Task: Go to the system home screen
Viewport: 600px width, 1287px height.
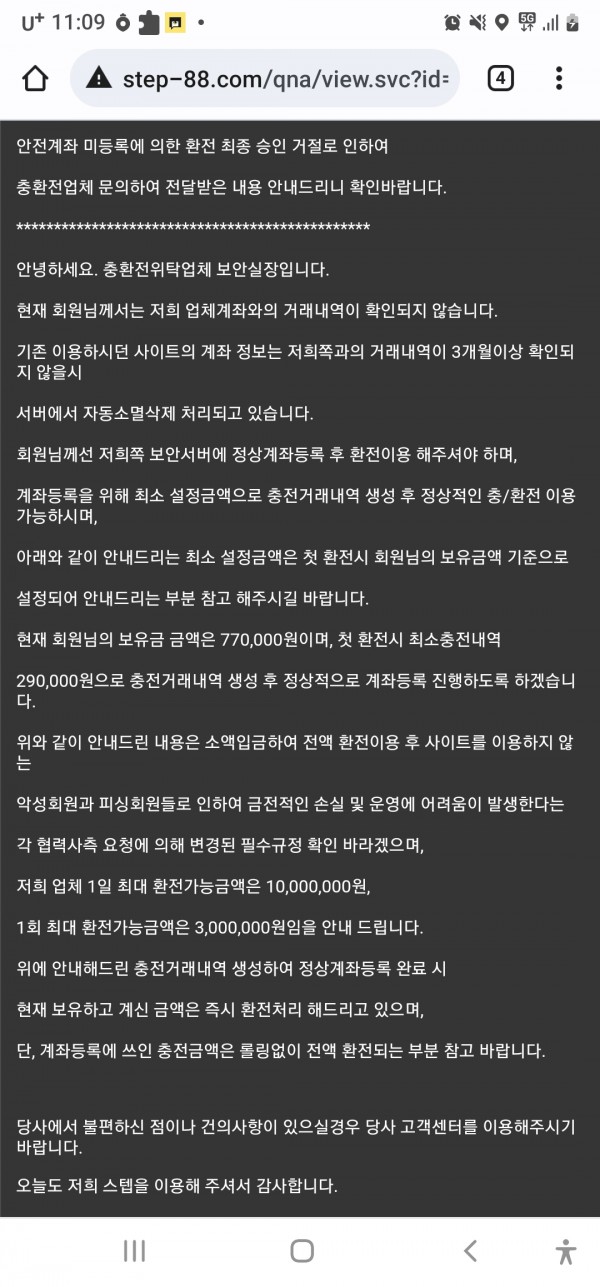Action: pos(301,1250)
